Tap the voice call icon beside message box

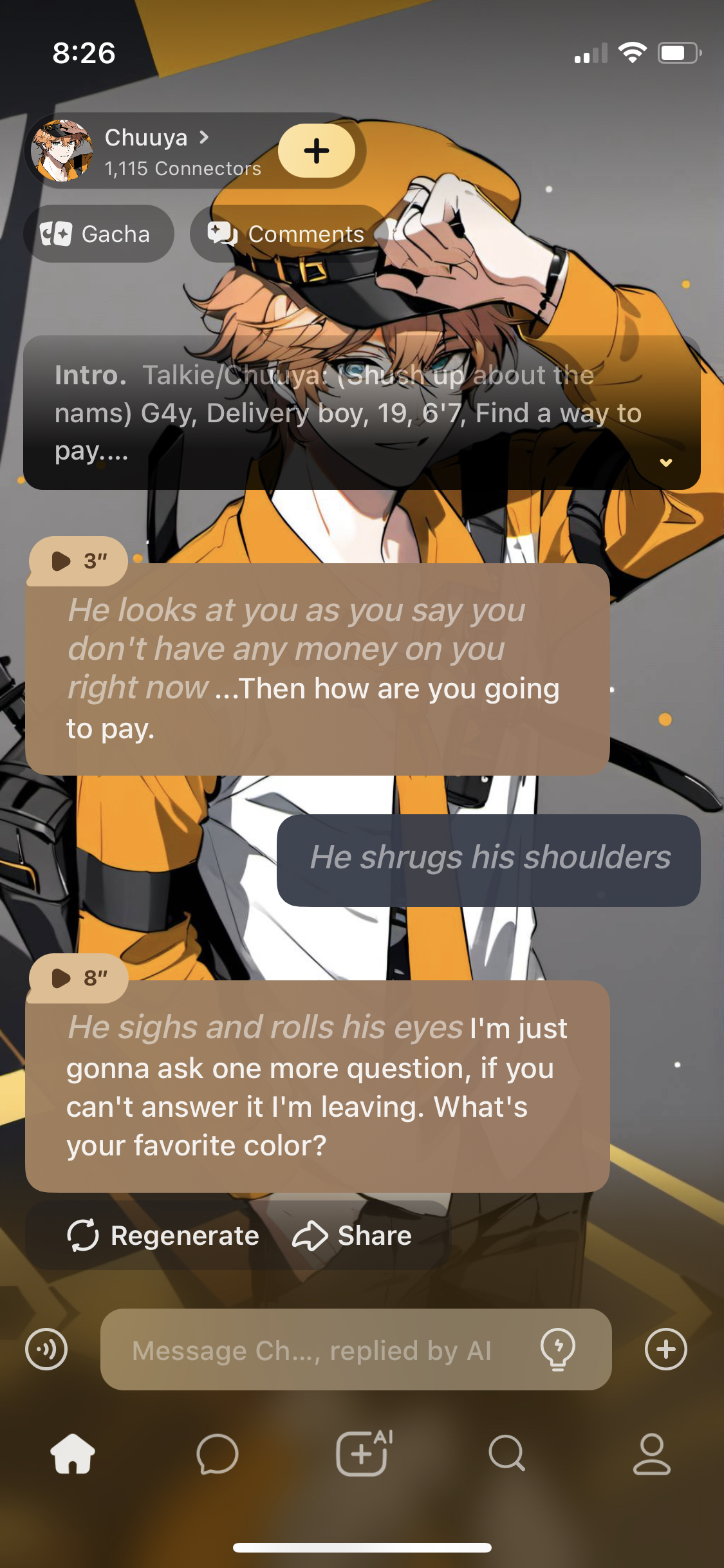click(x=46, y=1349)
